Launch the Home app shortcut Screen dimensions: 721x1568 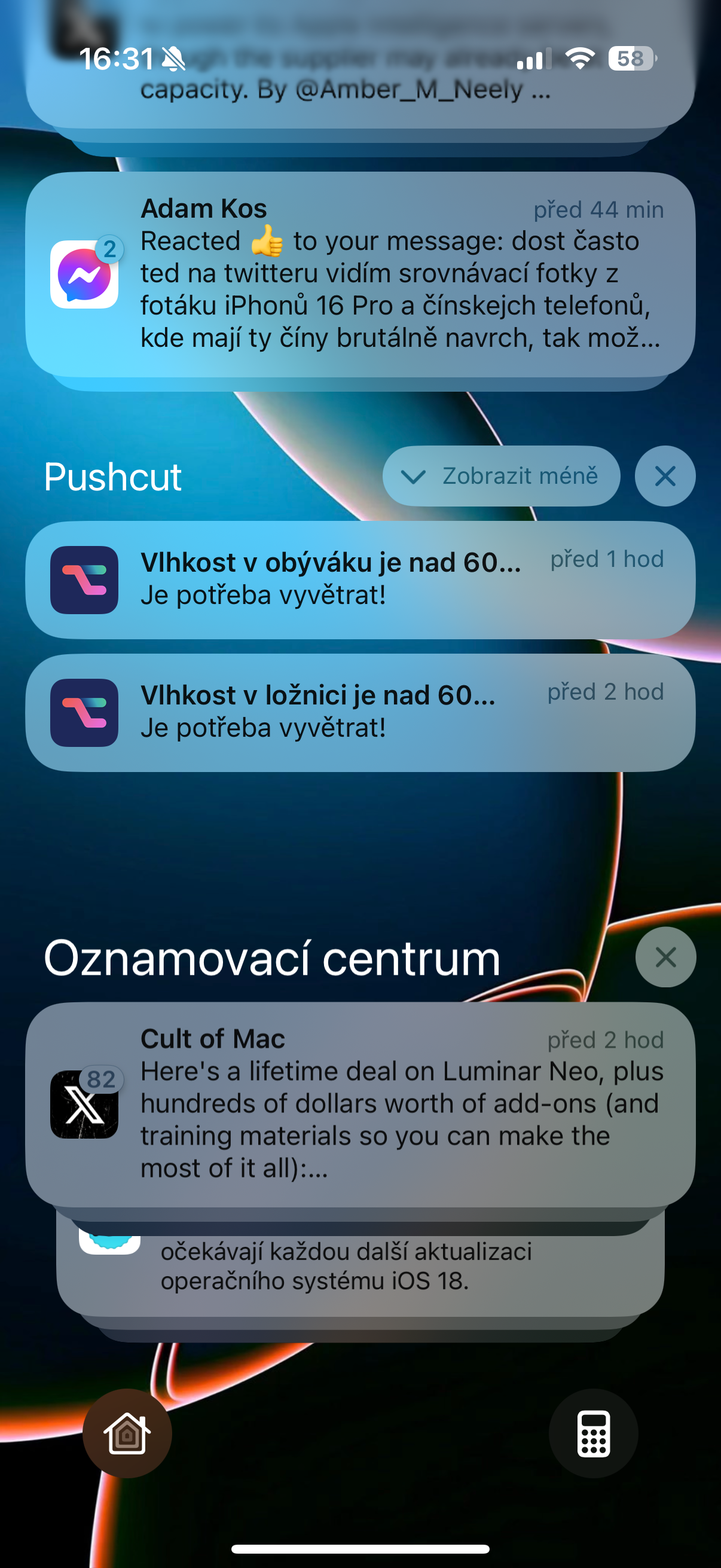point(127,1433)
